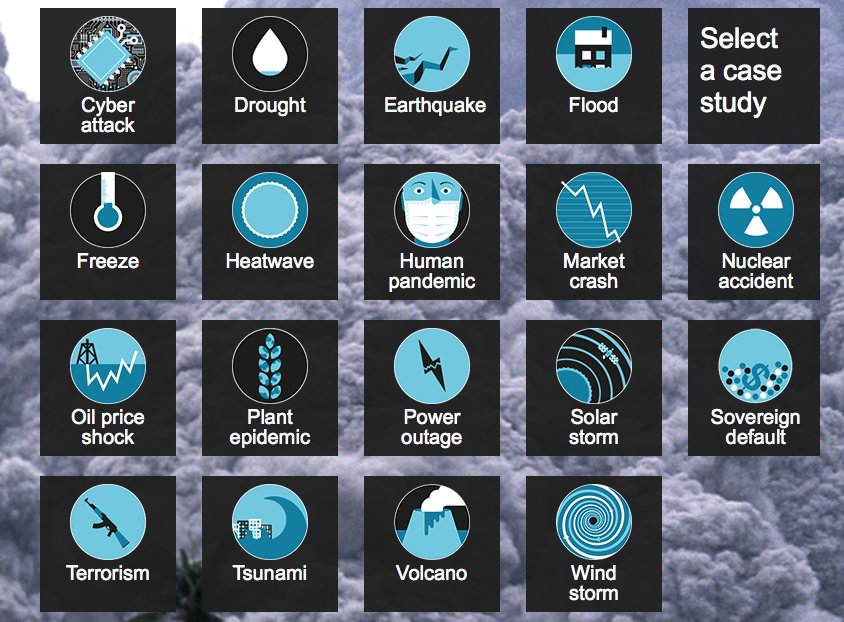Open the Oil price shock case study
The width and height of the screenshot is (844, 622).
tap(108, 387)
